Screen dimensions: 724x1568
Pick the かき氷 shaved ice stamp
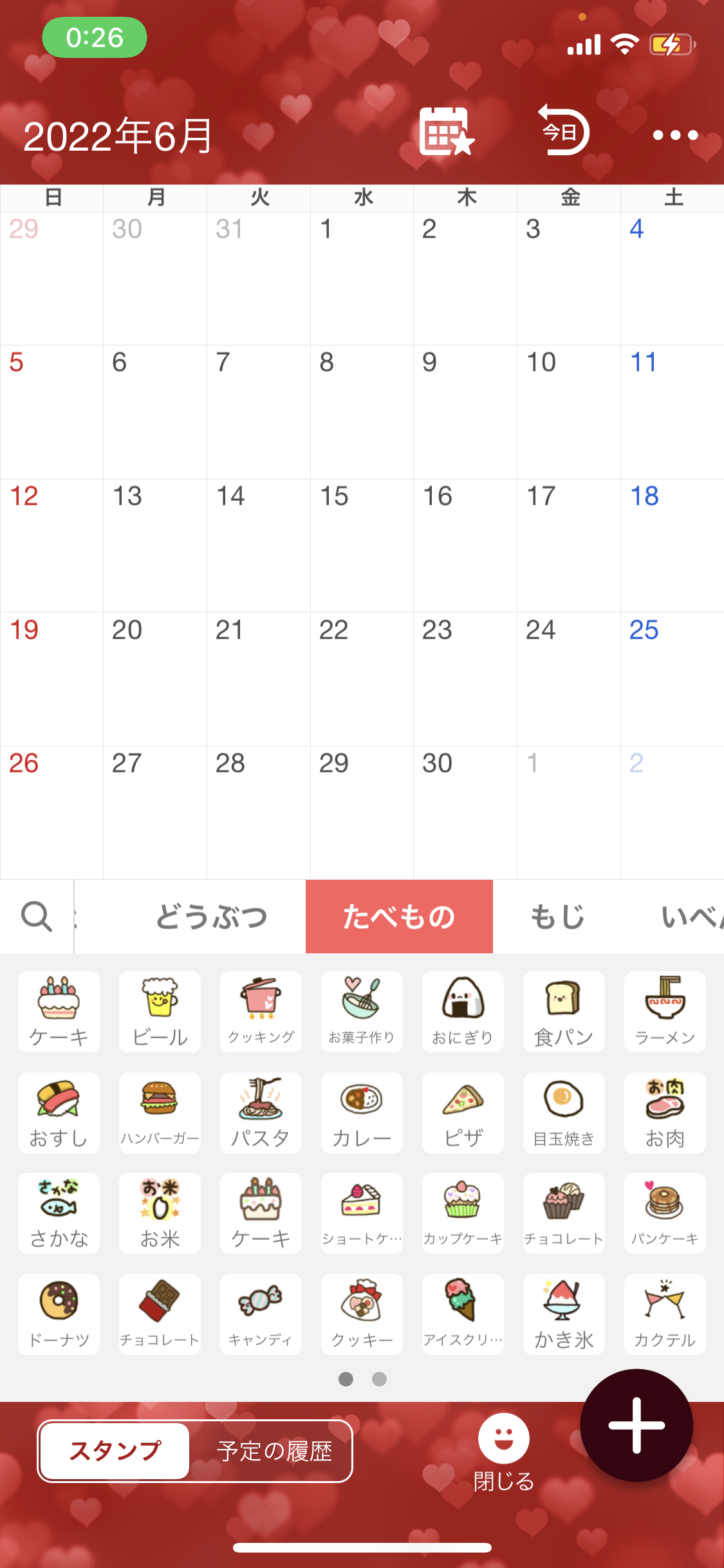point(564,1314)
